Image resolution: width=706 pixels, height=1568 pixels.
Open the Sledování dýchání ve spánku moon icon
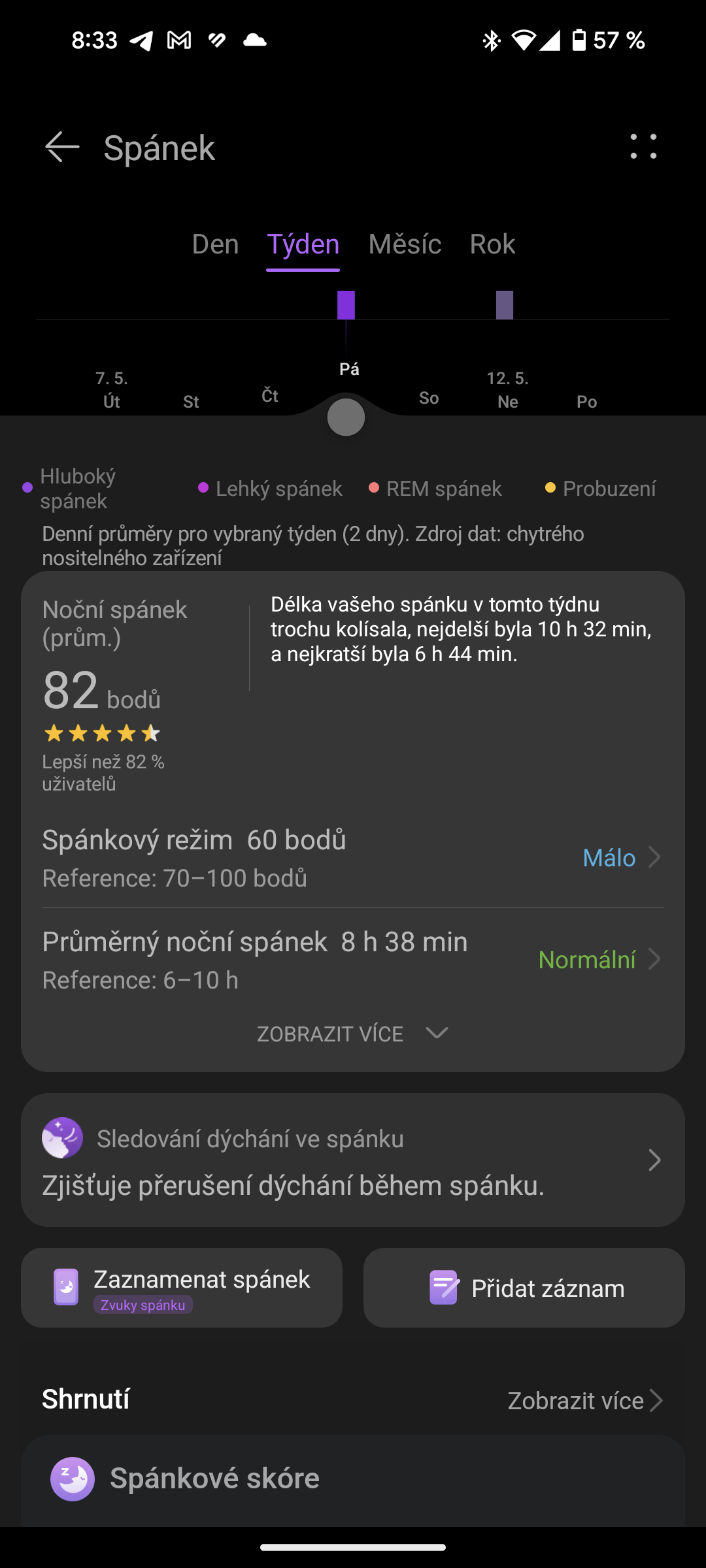(63, 1137)
